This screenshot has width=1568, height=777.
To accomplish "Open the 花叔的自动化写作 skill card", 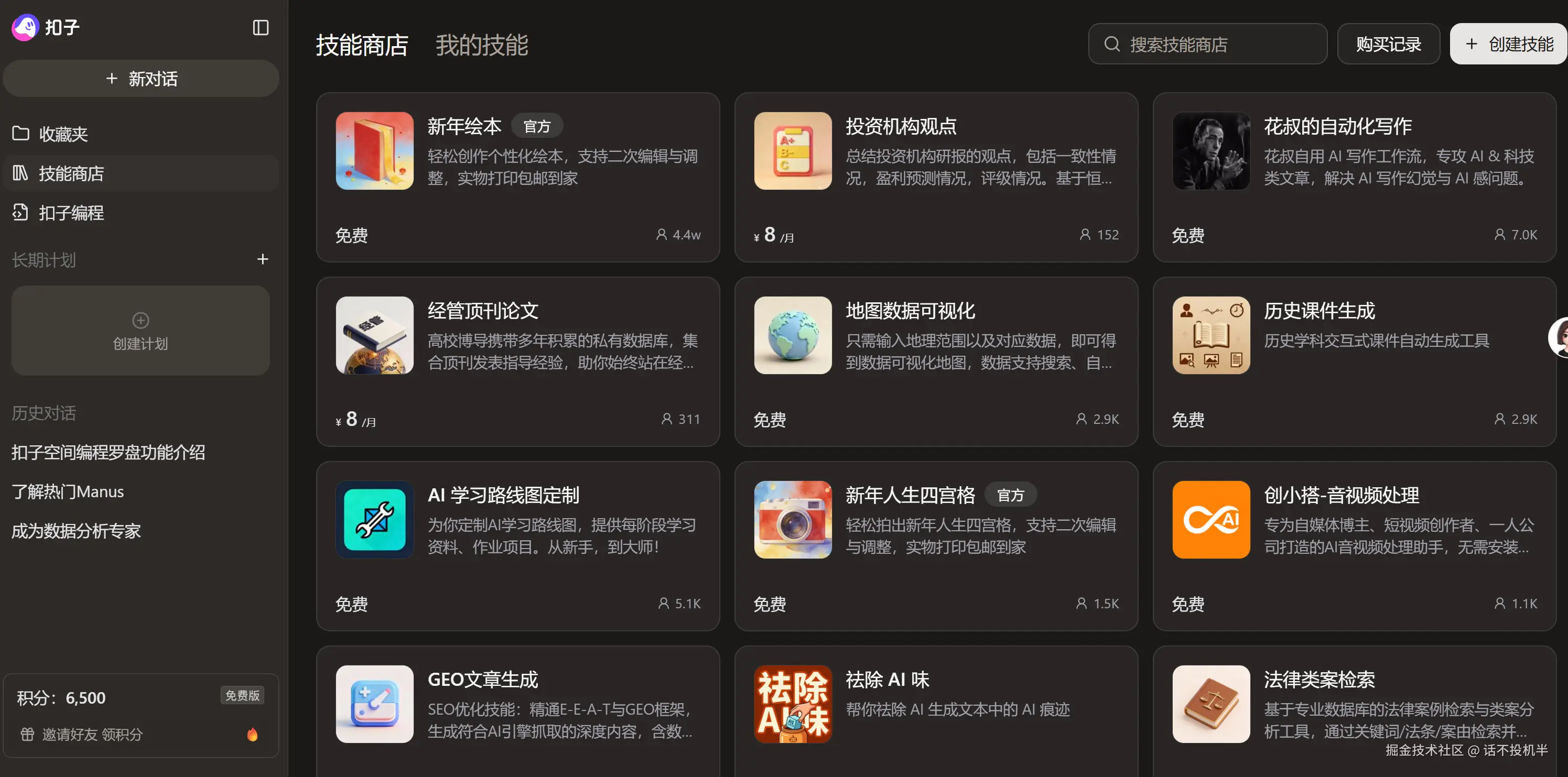I will coord(1354,177).
